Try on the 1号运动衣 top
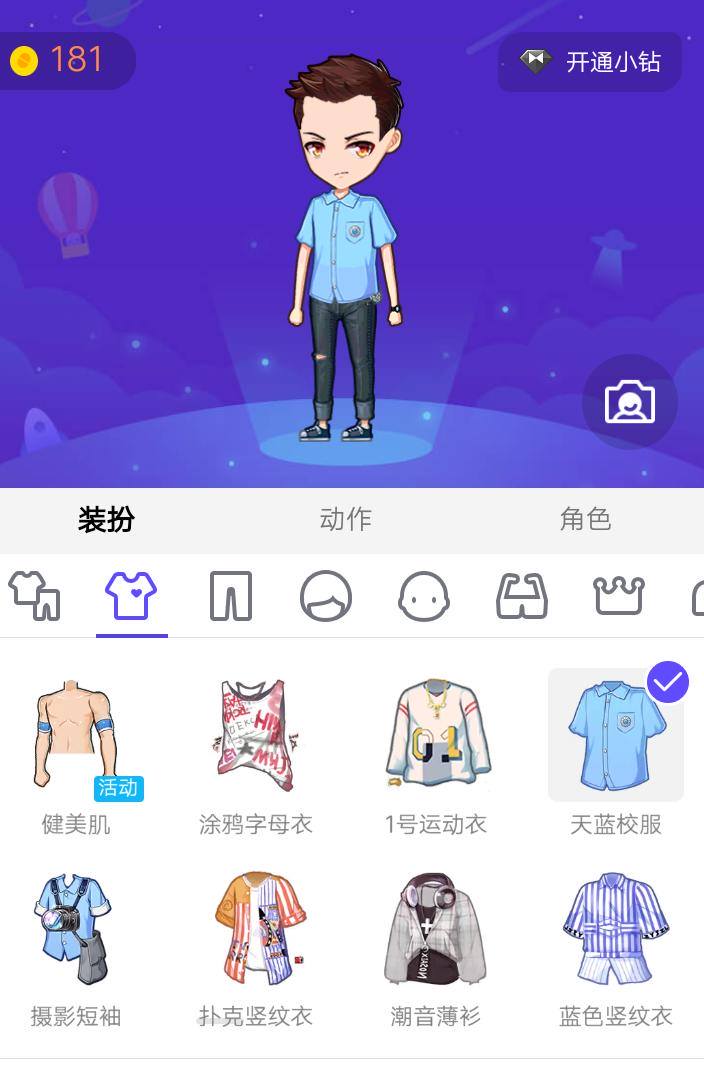Screen dimensions: 704x1067 [436, 738]
